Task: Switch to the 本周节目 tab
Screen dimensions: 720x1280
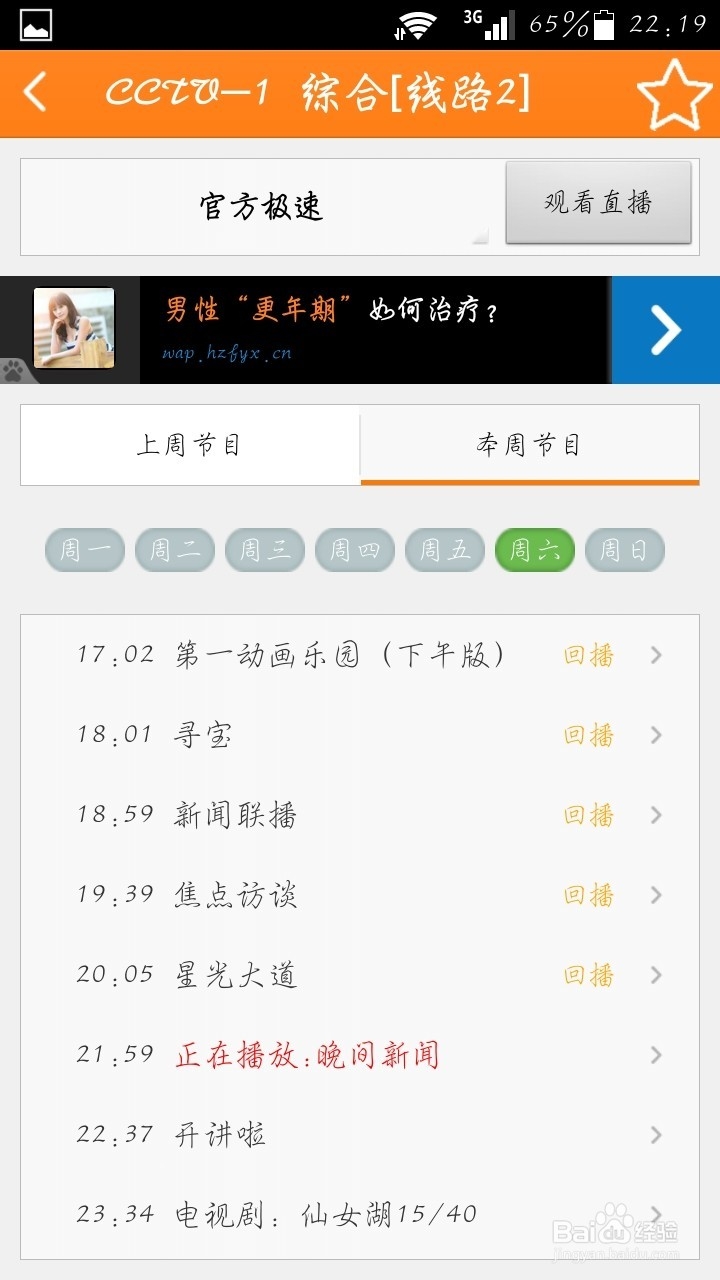Action: (x=530, y=443)
